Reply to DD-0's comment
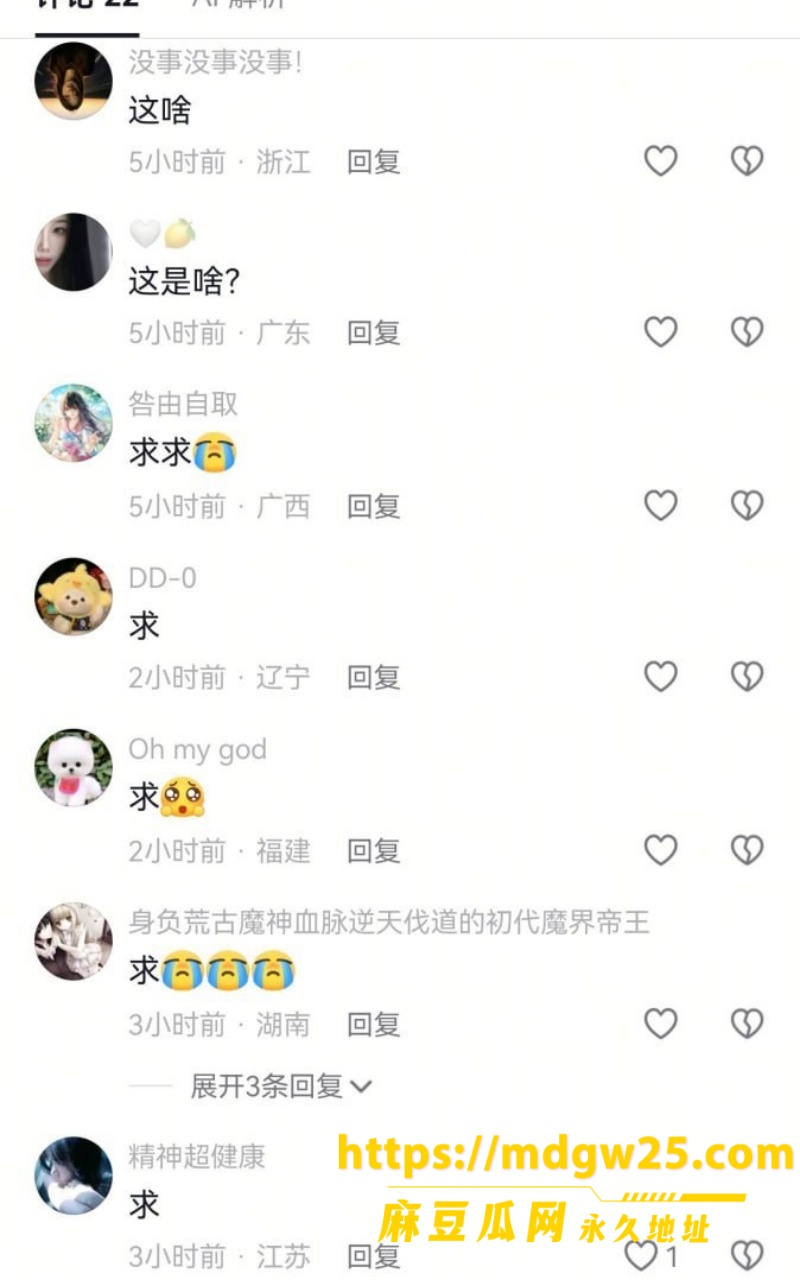The image size is (800, 1280). tap(374, 678)
